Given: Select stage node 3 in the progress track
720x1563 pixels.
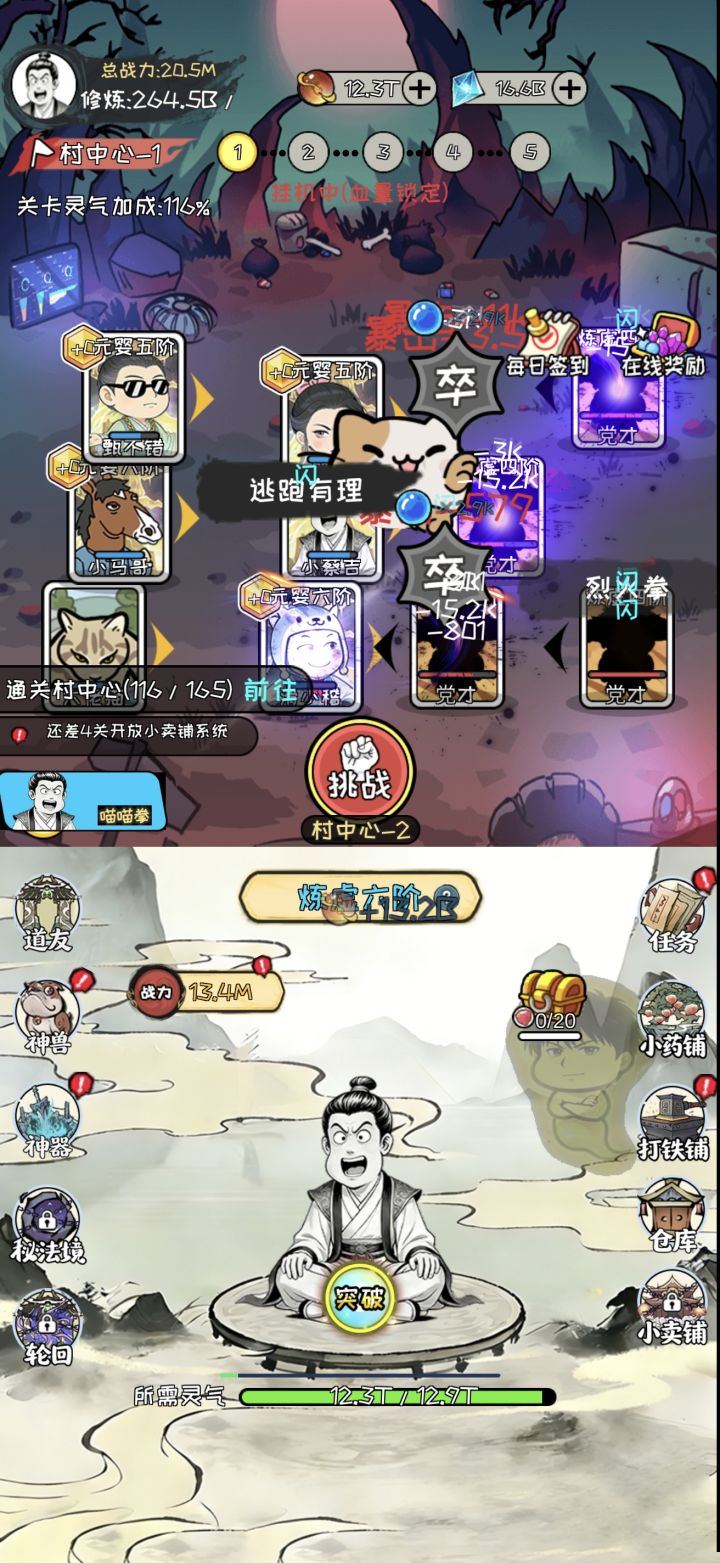Looking at the screenshot, I should coord(380,152).
